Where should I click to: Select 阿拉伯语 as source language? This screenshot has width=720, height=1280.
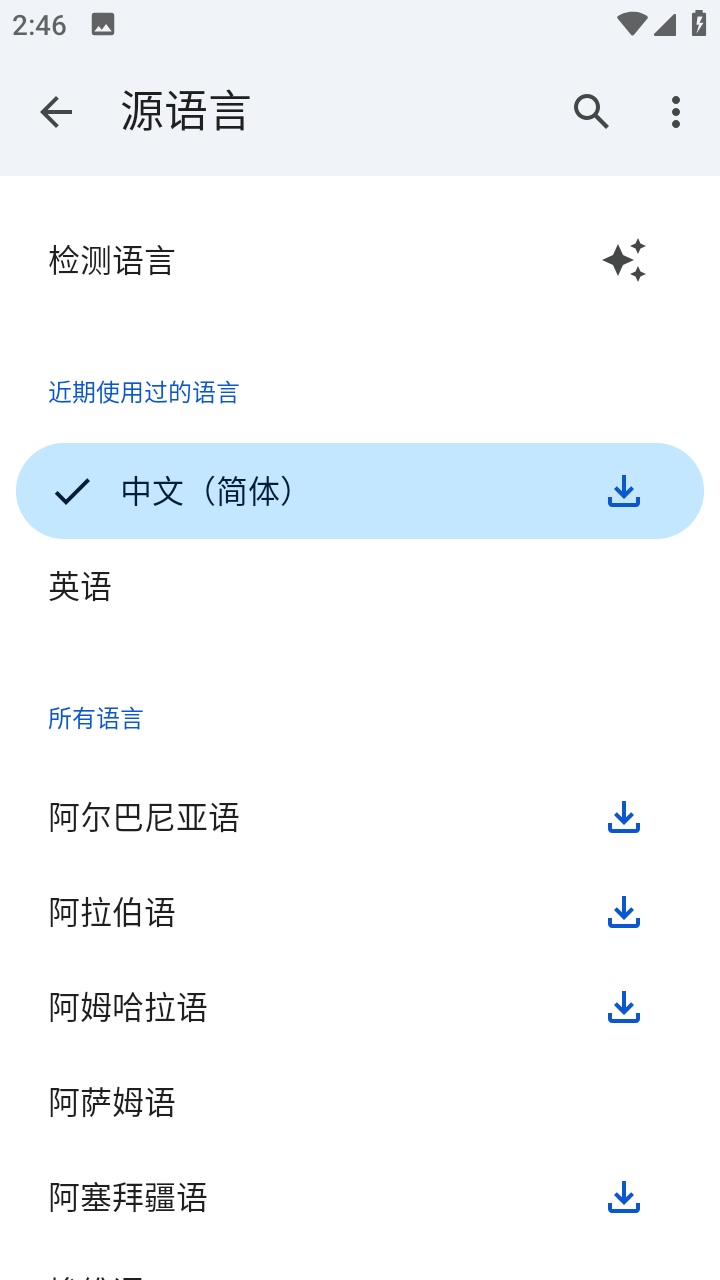tap(112, 912)
